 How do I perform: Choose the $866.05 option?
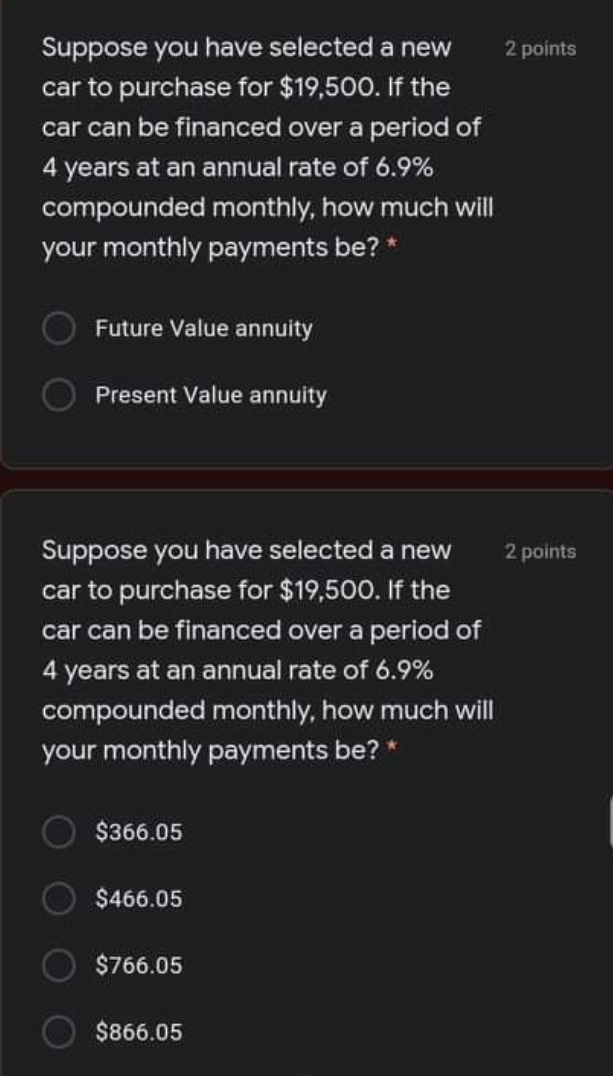coord(59,1032)
